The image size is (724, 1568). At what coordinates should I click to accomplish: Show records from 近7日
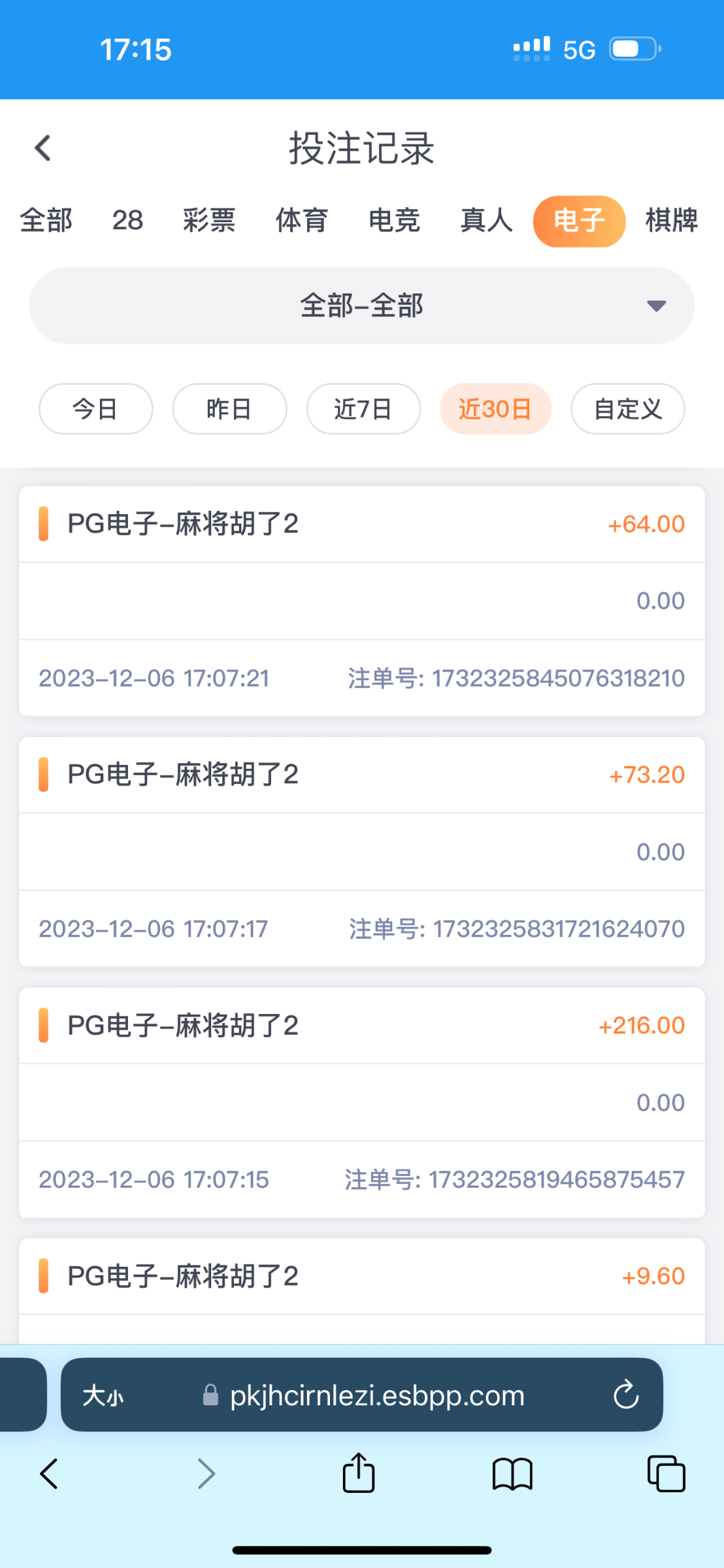click(363, 409)
